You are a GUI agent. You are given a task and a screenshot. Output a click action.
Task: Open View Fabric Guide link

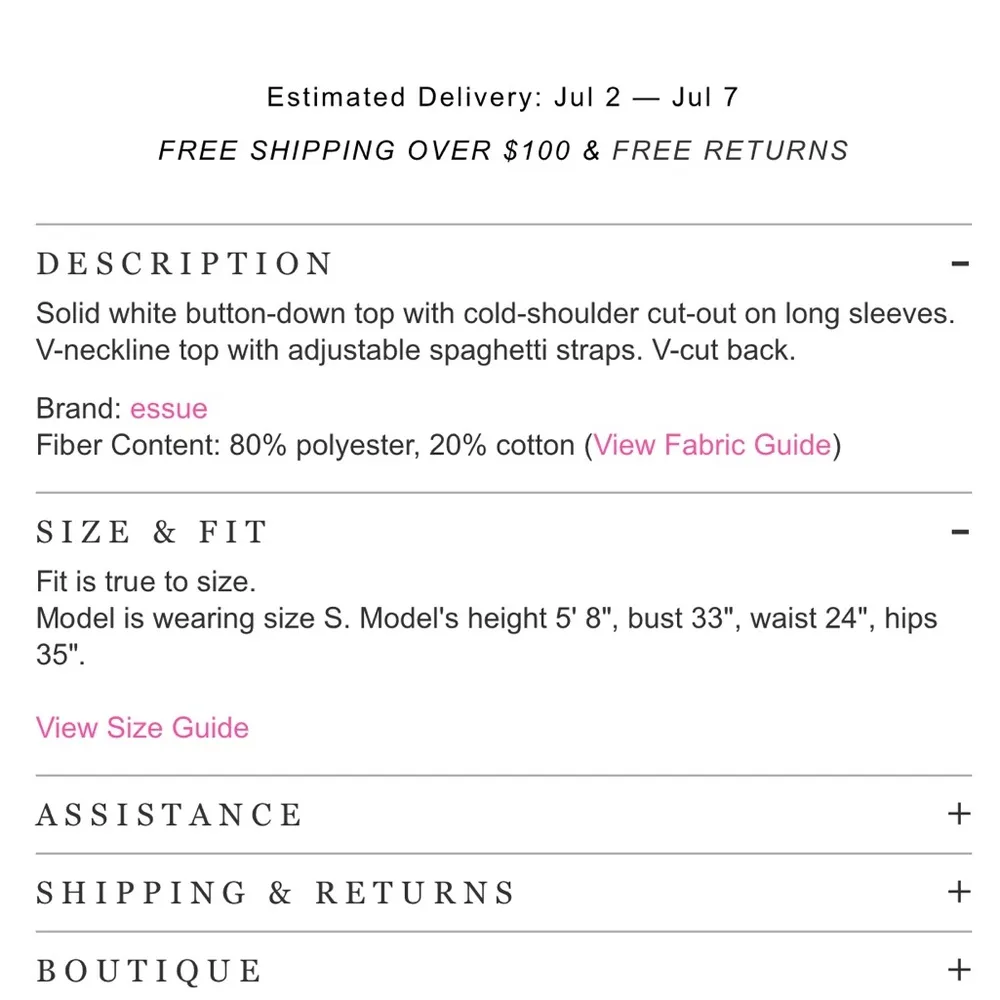click(712, 445)
